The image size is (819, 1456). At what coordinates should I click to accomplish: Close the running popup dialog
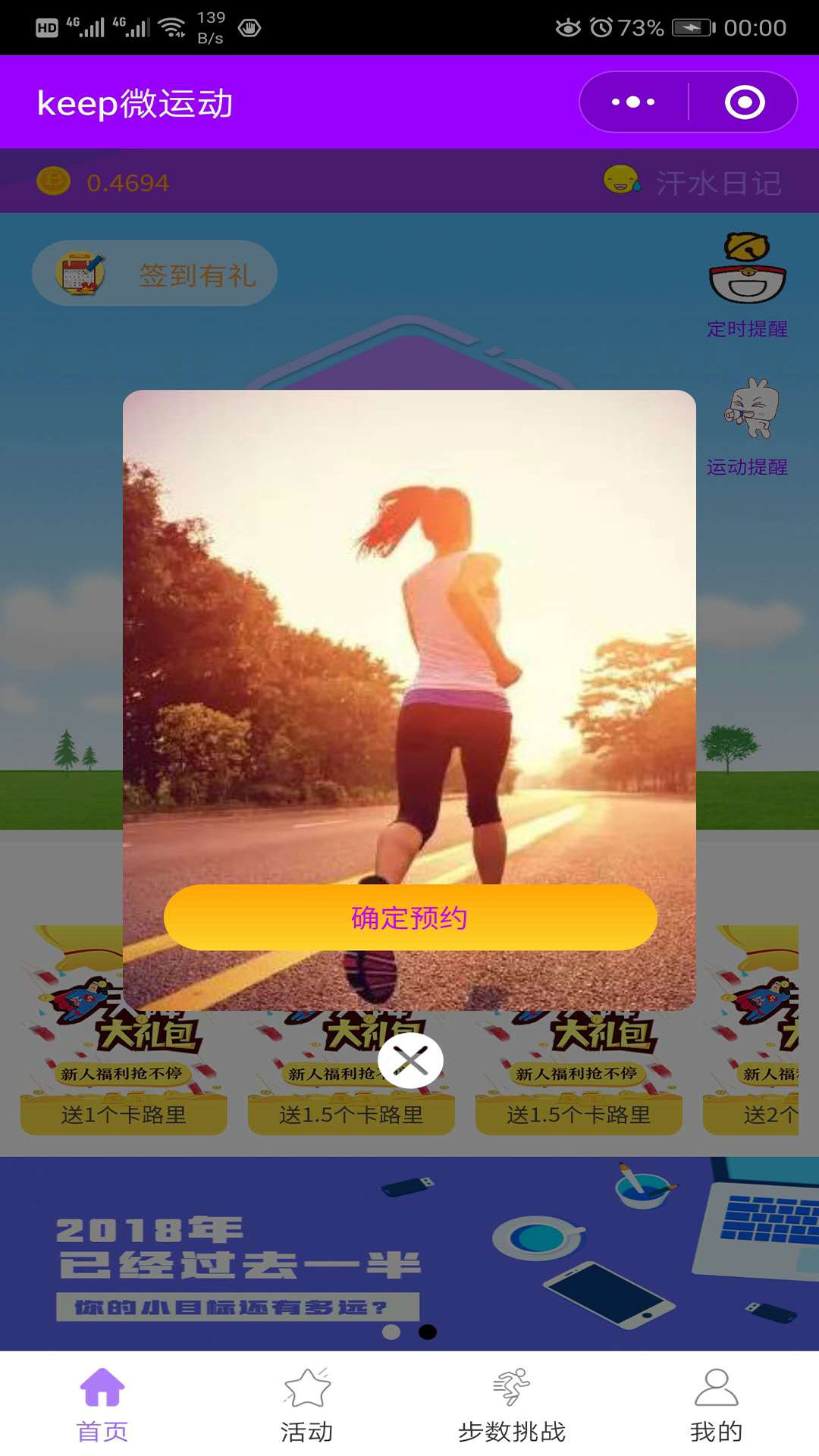pyautogui.click(x=410, y=1060)
